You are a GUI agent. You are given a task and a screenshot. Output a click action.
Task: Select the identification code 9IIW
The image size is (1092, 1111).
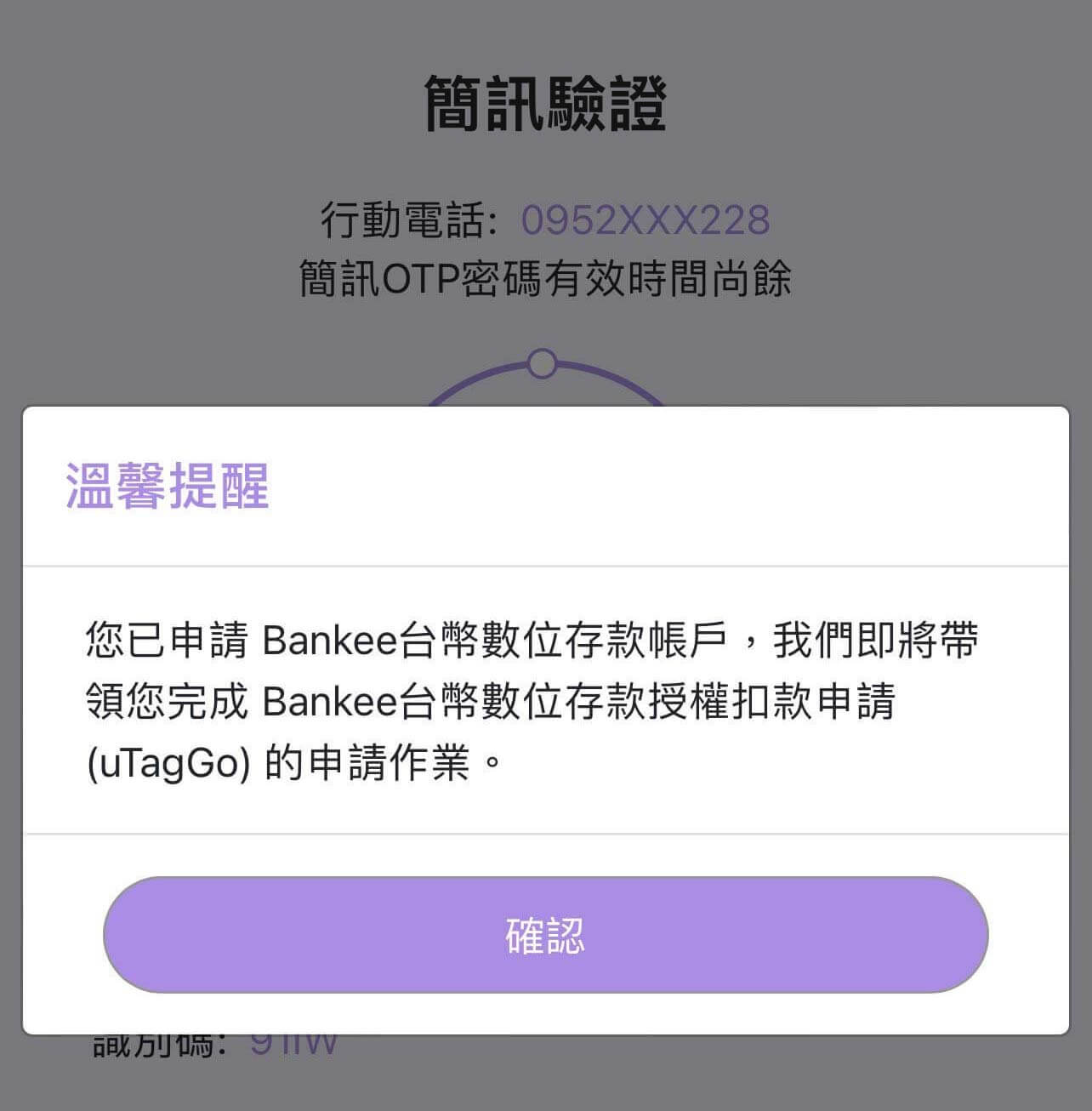coord(293,1045)
